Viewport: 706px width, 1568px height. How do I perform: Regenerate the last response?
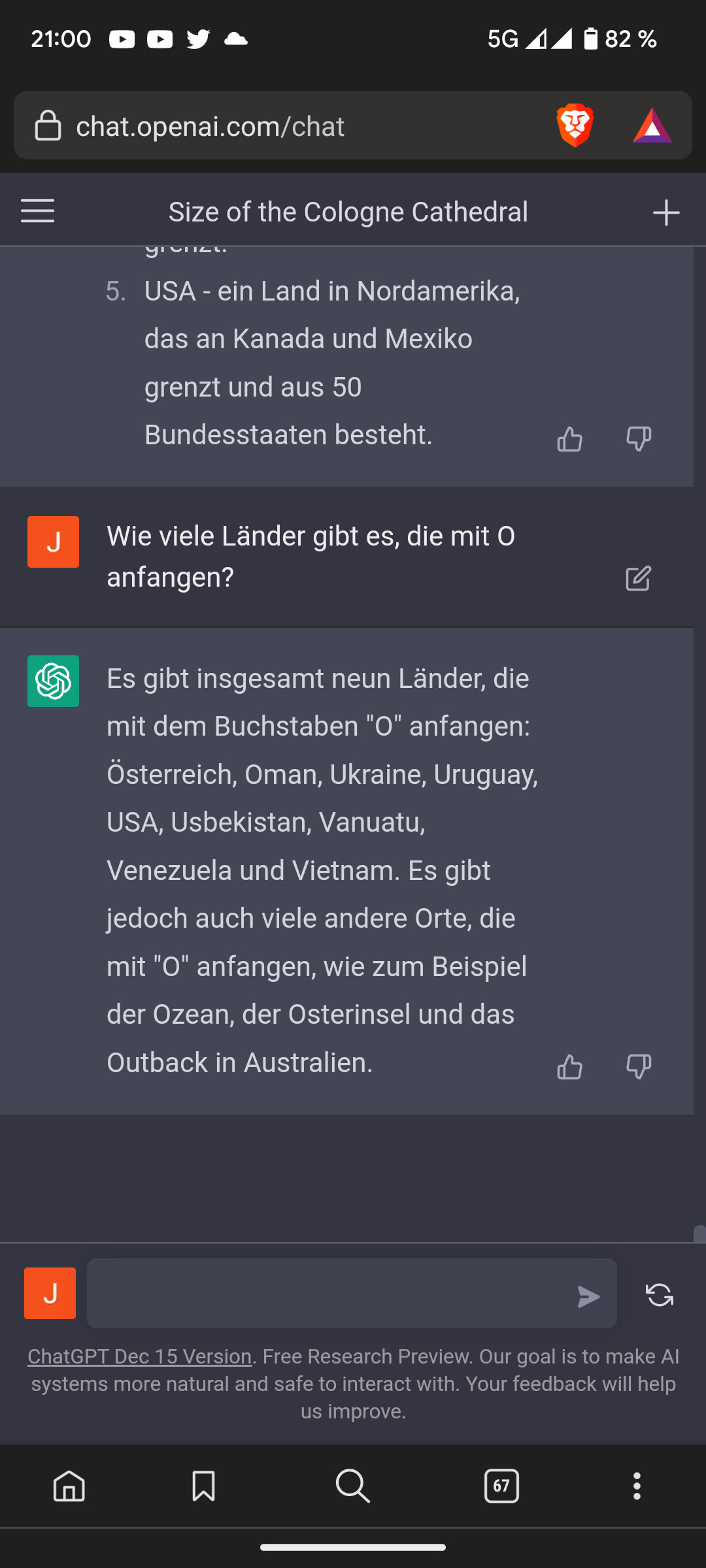pos(659,1295)
